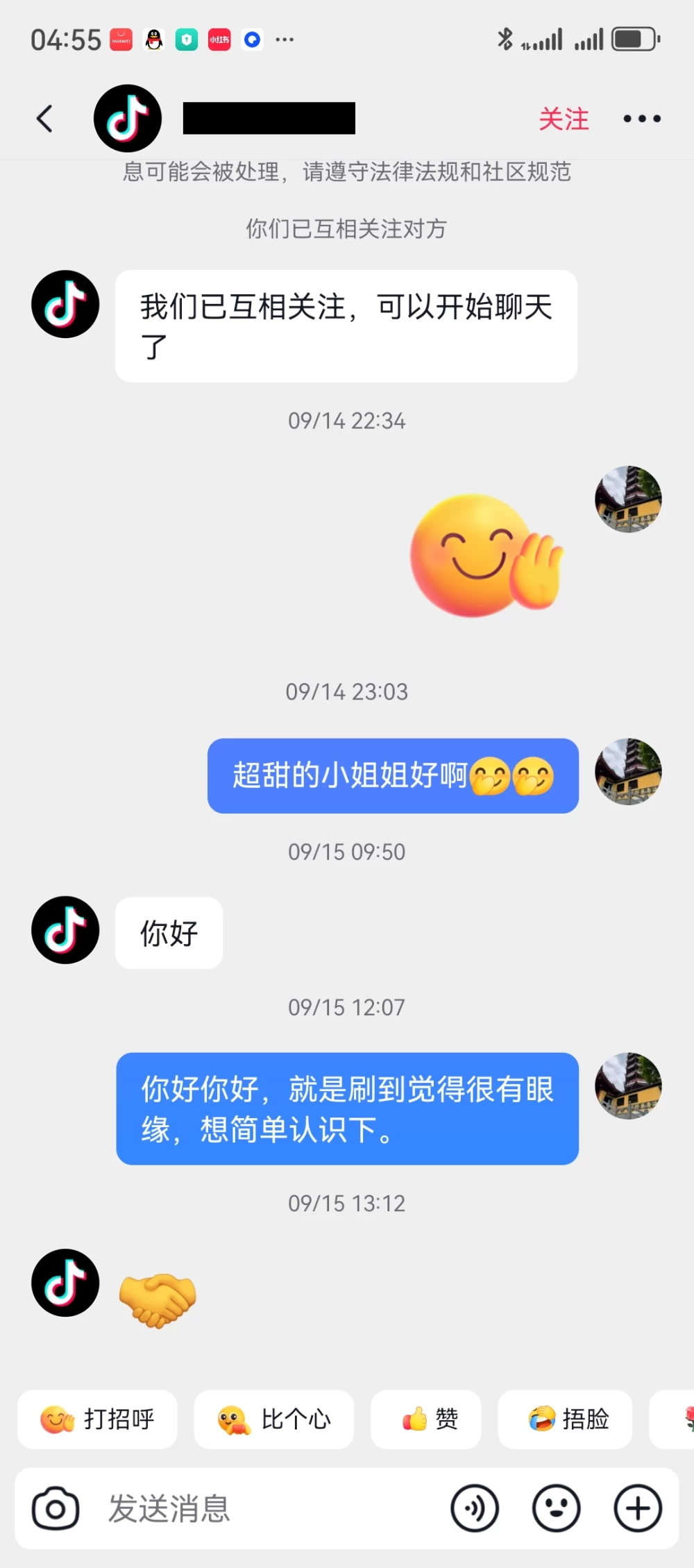Viewport: 694px width, 1568px height.
Task: Send the 捂脸 quick reply
Action: (565, 1419)
